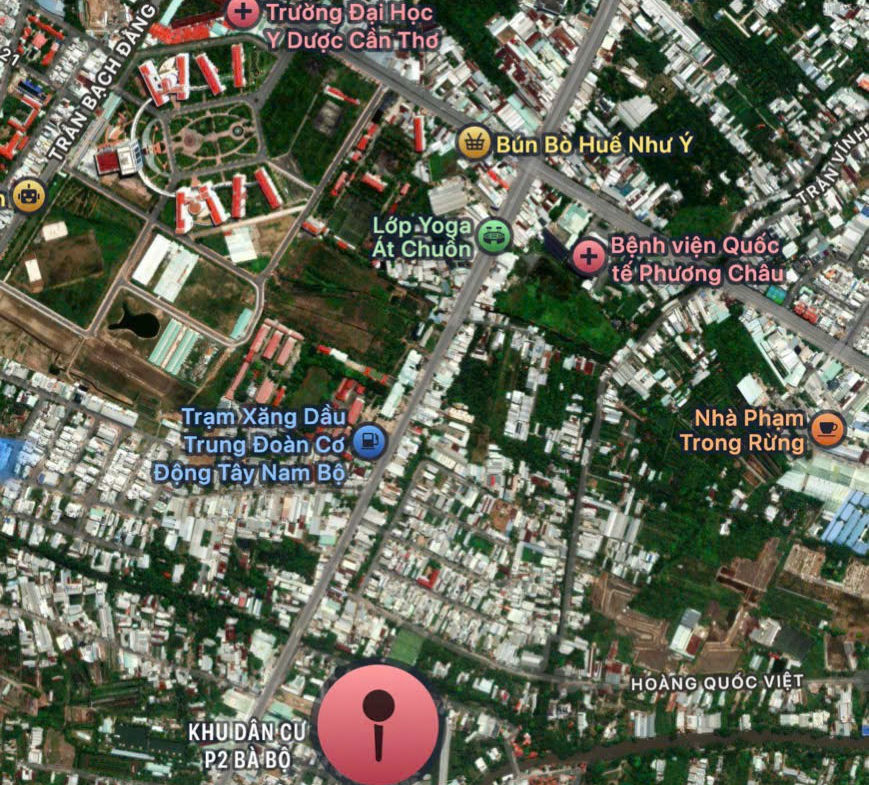Select Bún Bò Huế Như Ý place marker

[x=473, y=143]
